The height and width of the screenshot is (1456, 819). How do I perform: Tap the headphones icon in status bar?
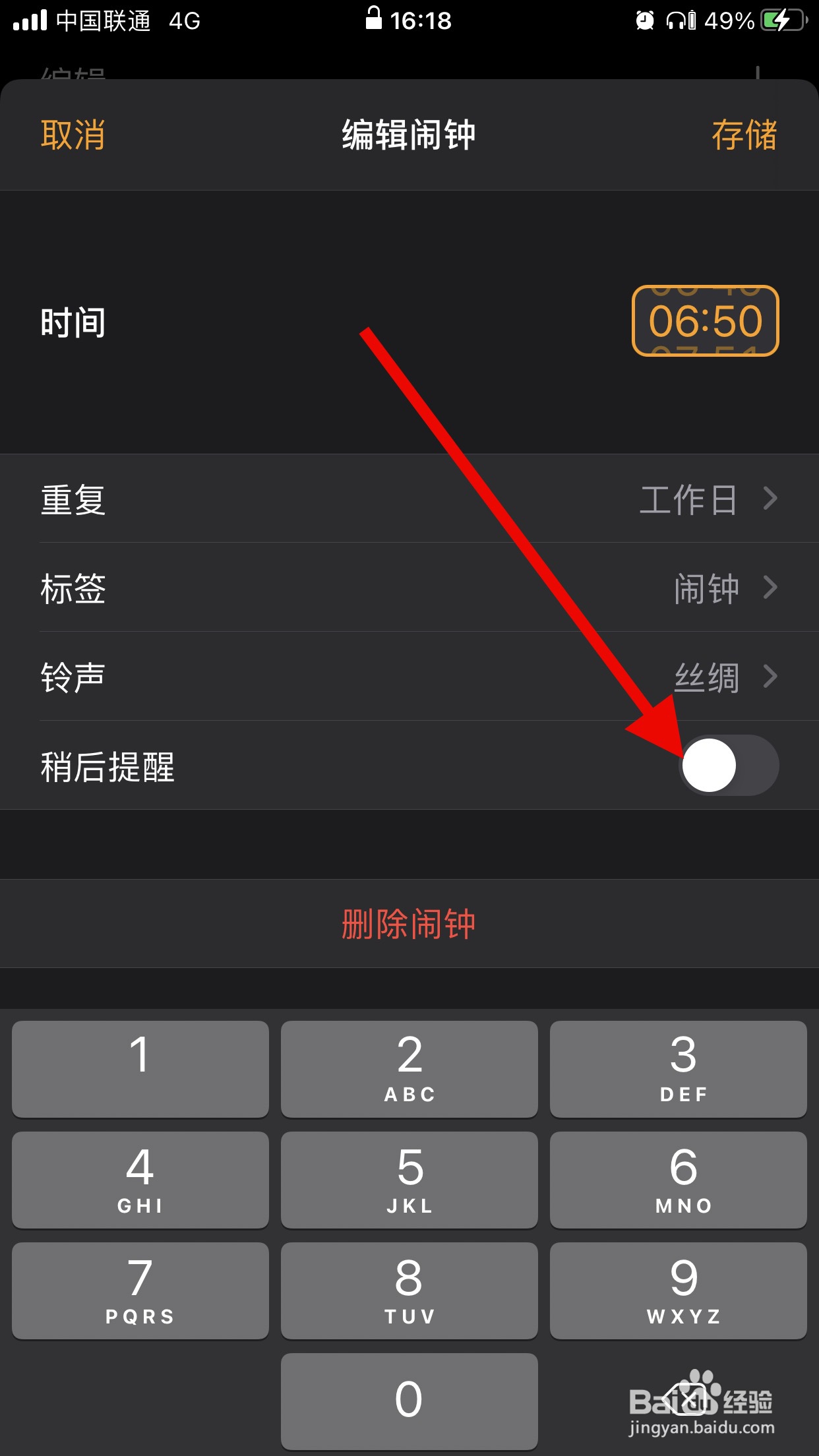(677, 21)
